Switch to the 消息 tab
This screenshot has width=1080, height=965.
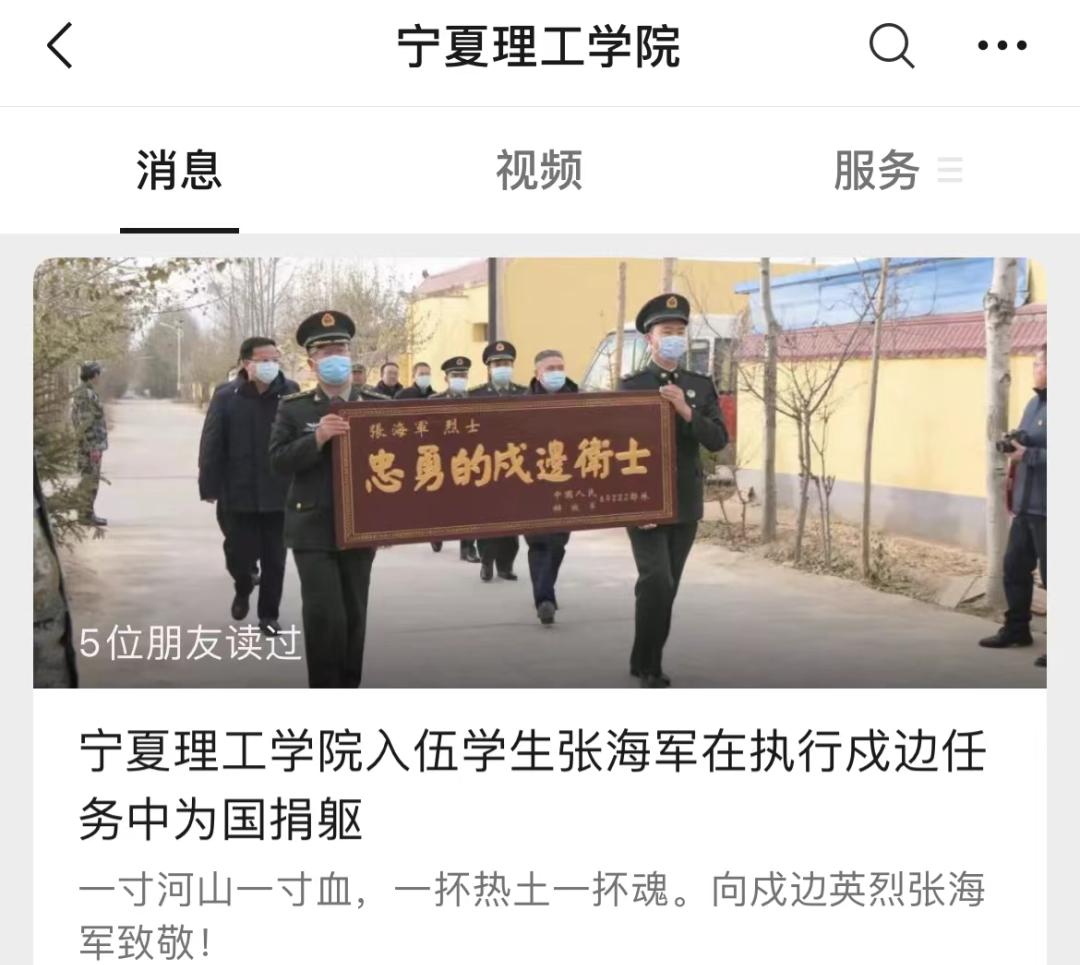[179, 171]
